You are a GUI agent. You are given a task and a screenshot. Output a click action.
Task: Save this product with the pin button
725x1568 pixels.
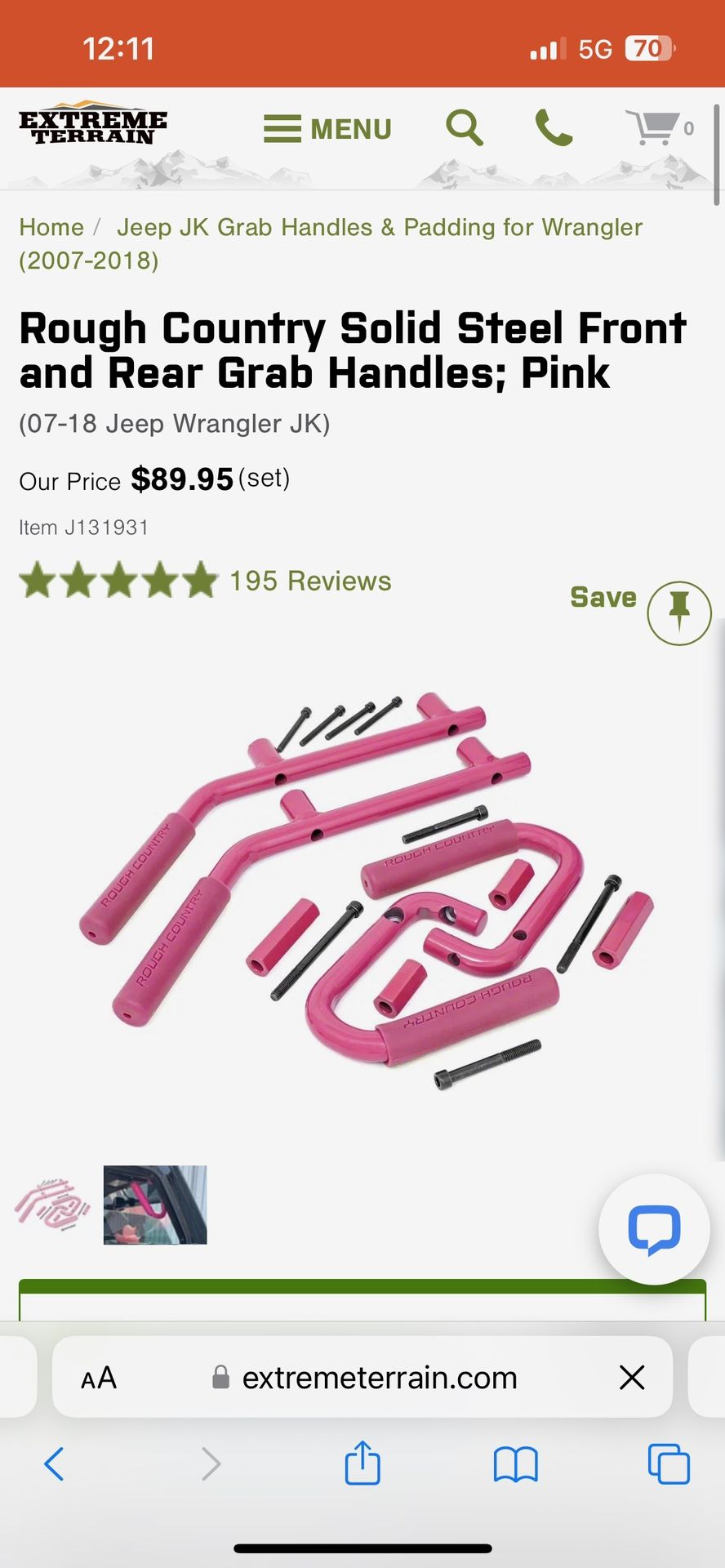click(x=678, y=612)
